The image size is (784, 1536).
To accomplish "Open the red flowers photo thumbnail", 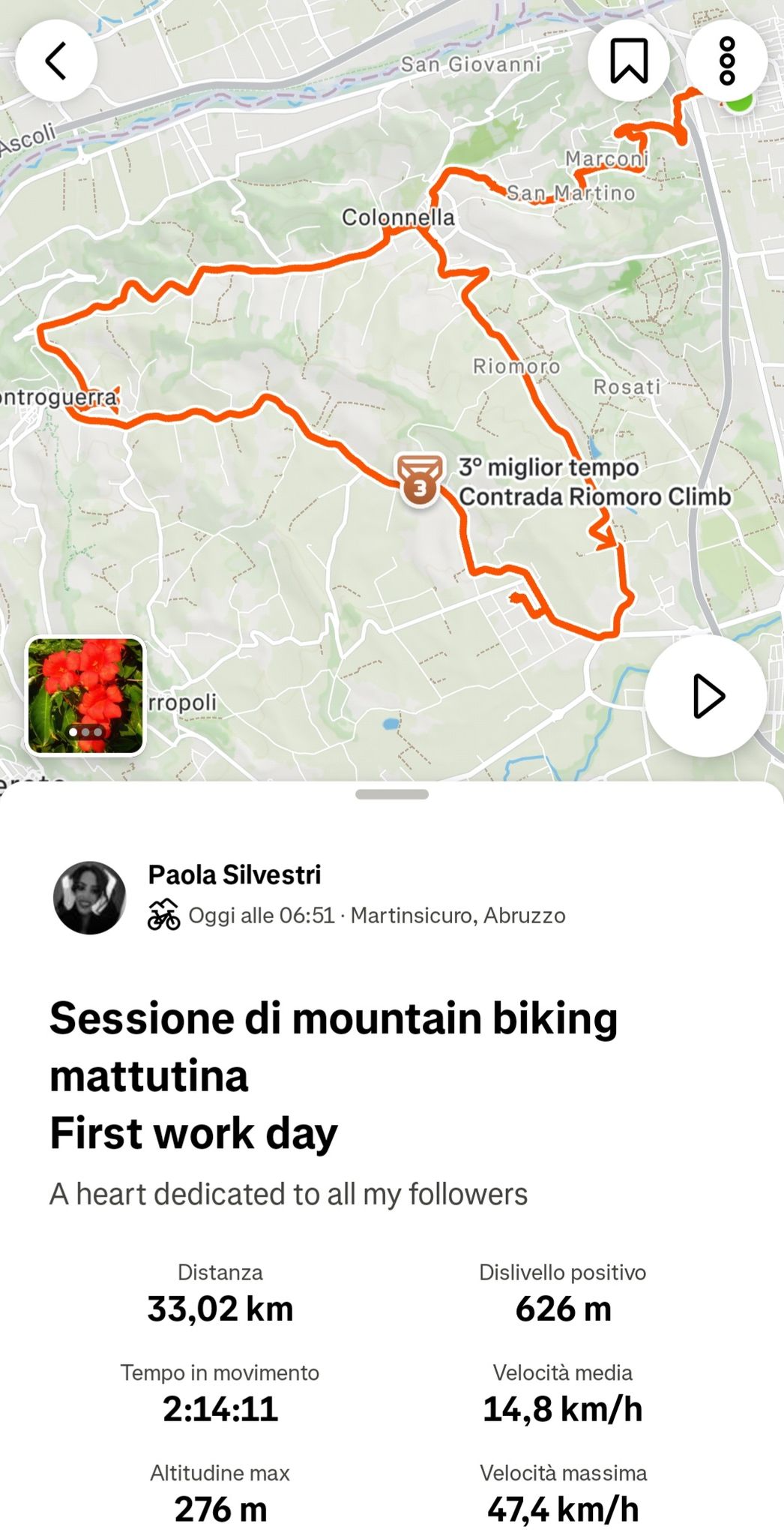I will coord(85,695).
